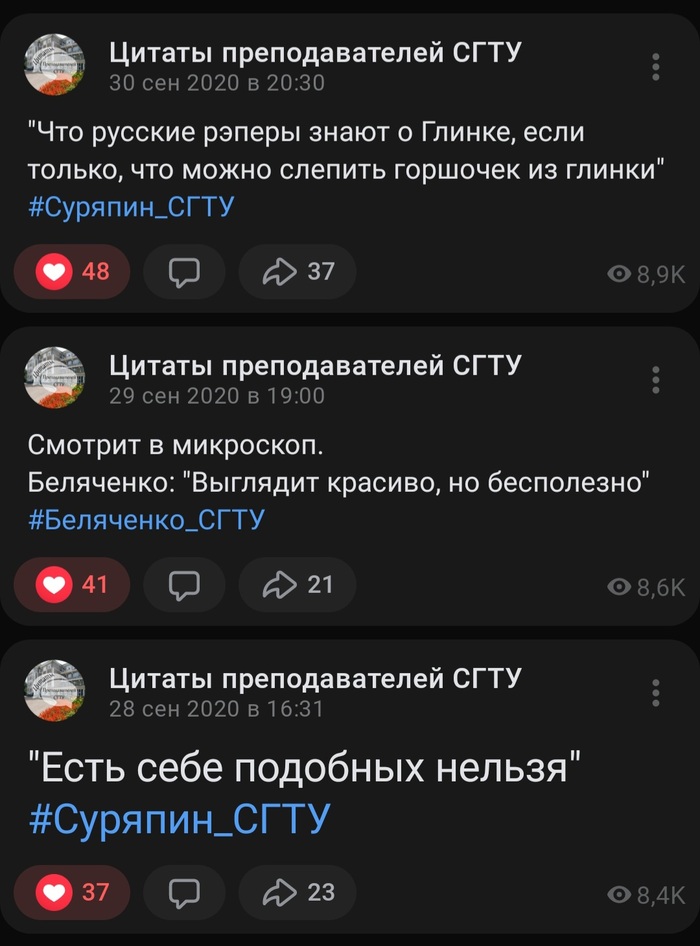Comment on the 29 сен 2020 post

[185, 584]
